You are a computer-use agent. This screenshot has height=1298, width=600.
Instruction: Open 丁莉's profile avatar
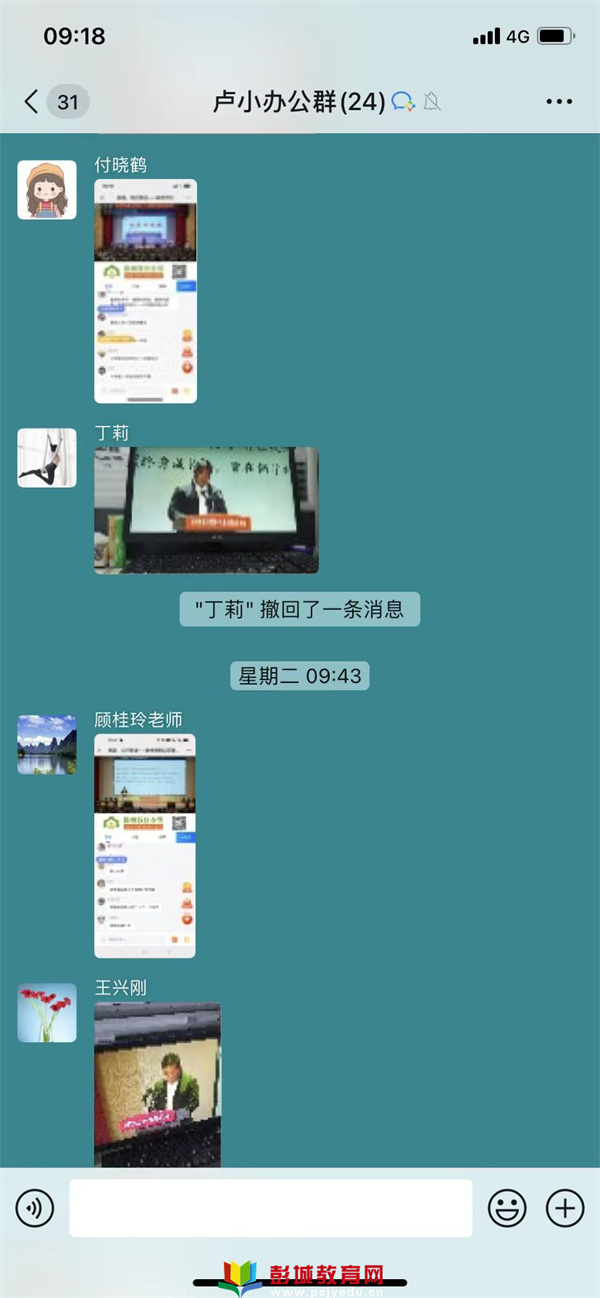[47, 458]
